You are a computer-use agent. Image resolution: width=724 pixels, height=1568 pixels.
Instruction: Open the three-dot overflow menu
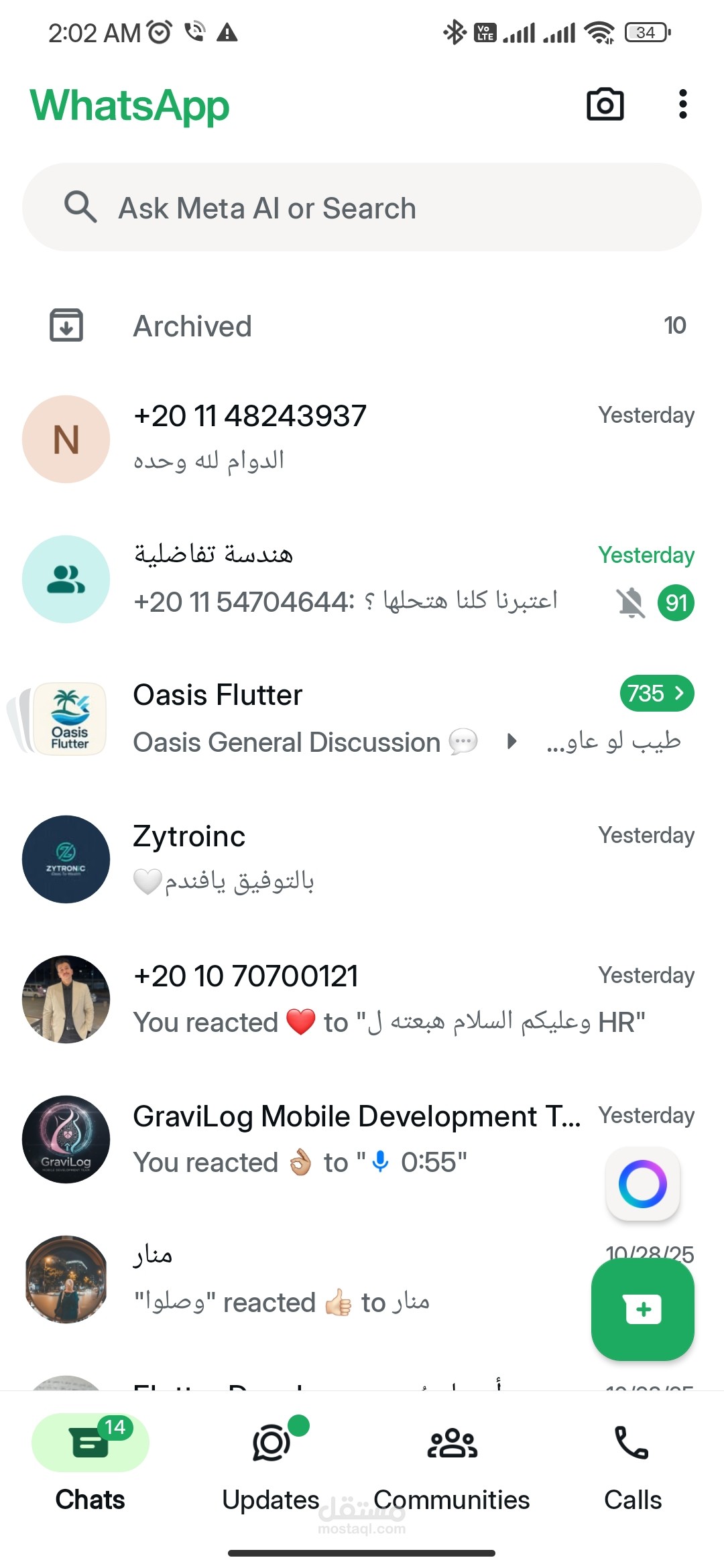(x=682, y=105)
